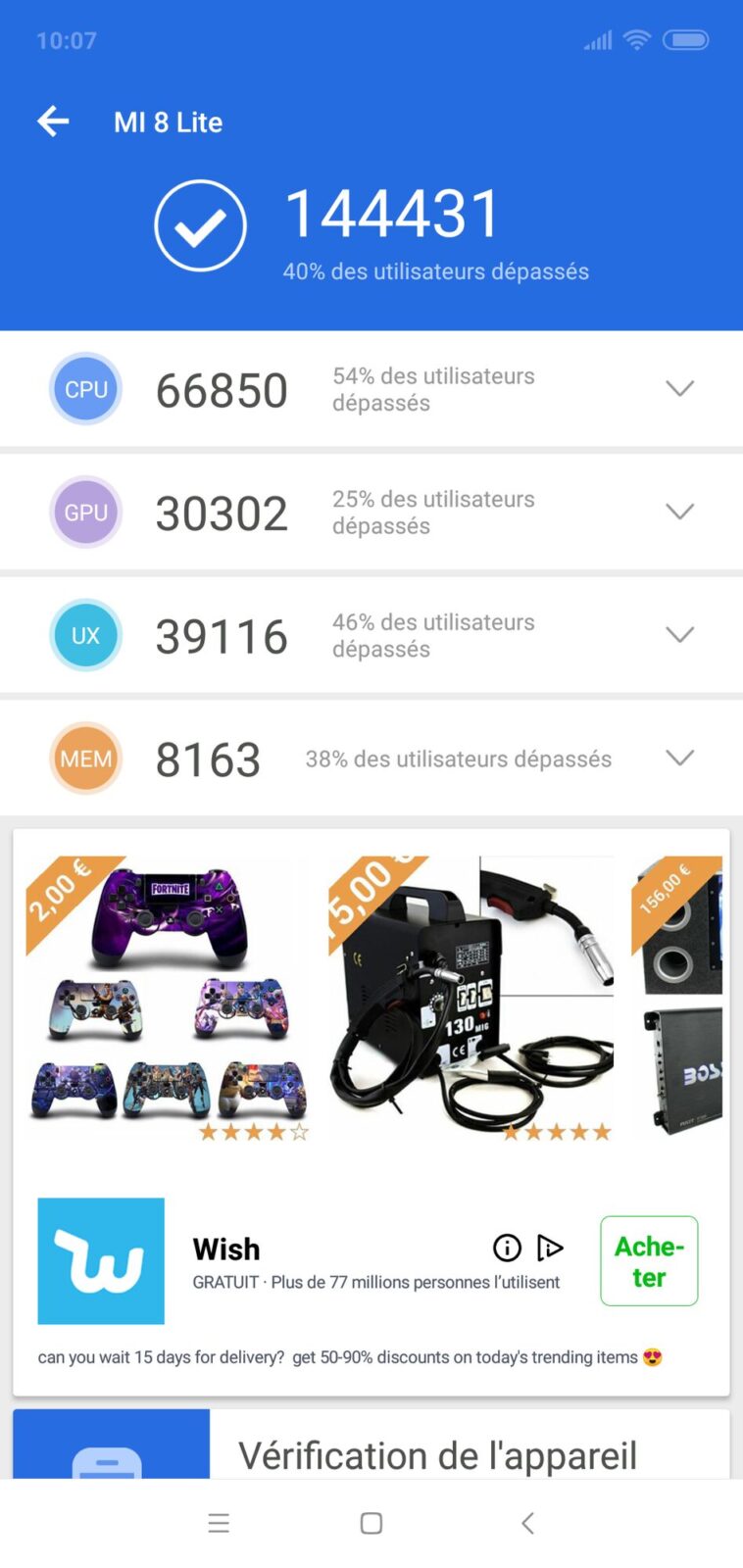This screenshot has height=1568, width=743.
Task: Open recent apps from the navigation bar
Action: click(219, 1523)
